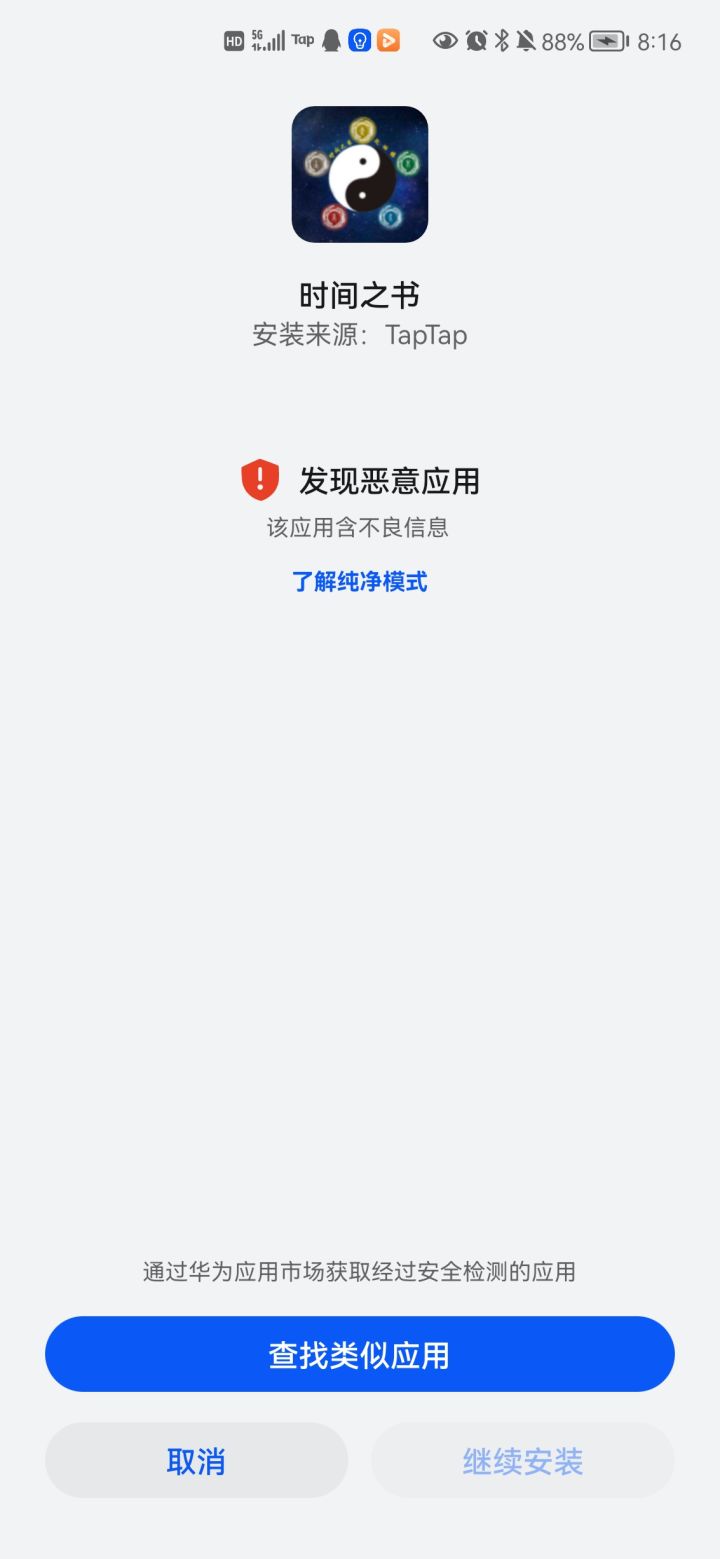
Task: Choose 继续安装 to continue installing
Action: point(523,1460)
